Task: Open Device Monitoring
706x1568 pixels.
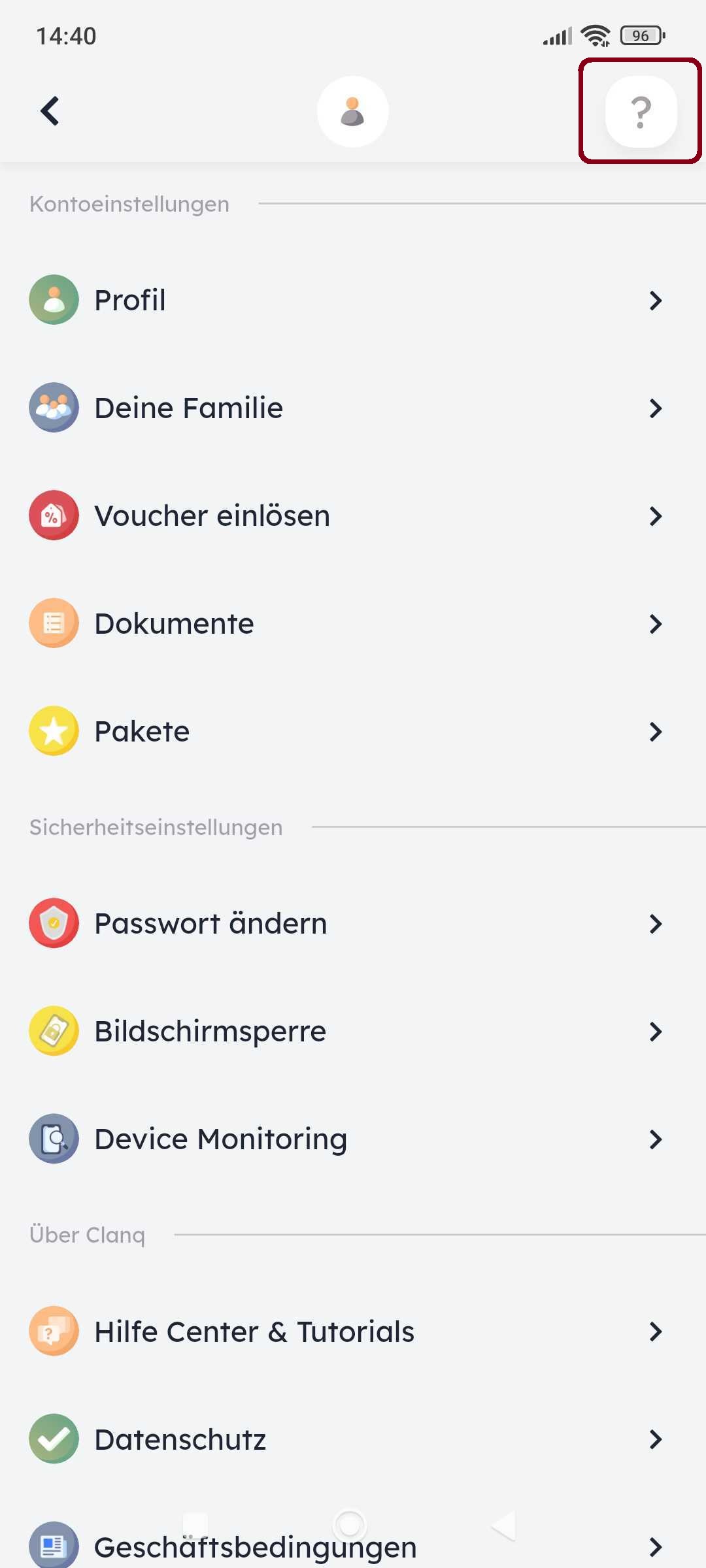Action: [353, 1139]
